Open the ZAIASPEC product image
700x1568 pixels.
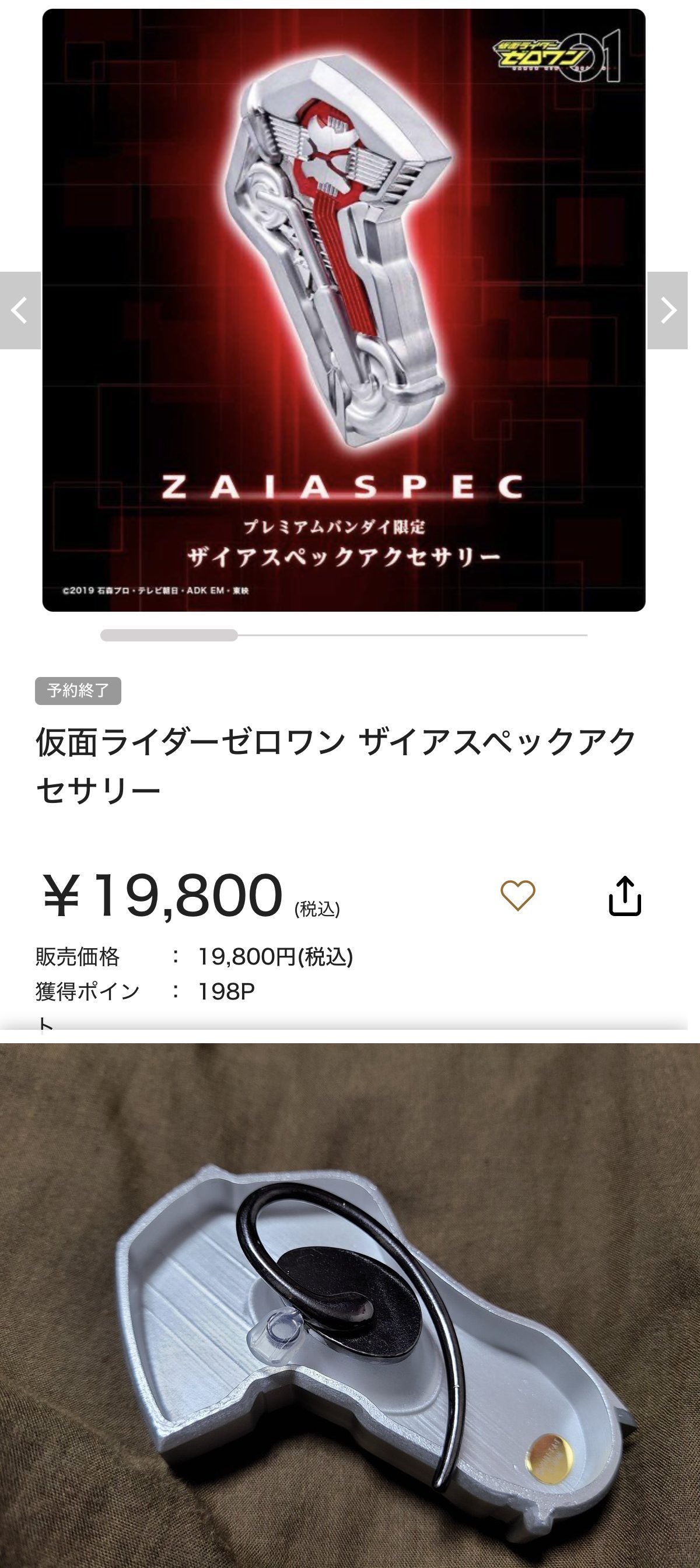click(344, 310)
